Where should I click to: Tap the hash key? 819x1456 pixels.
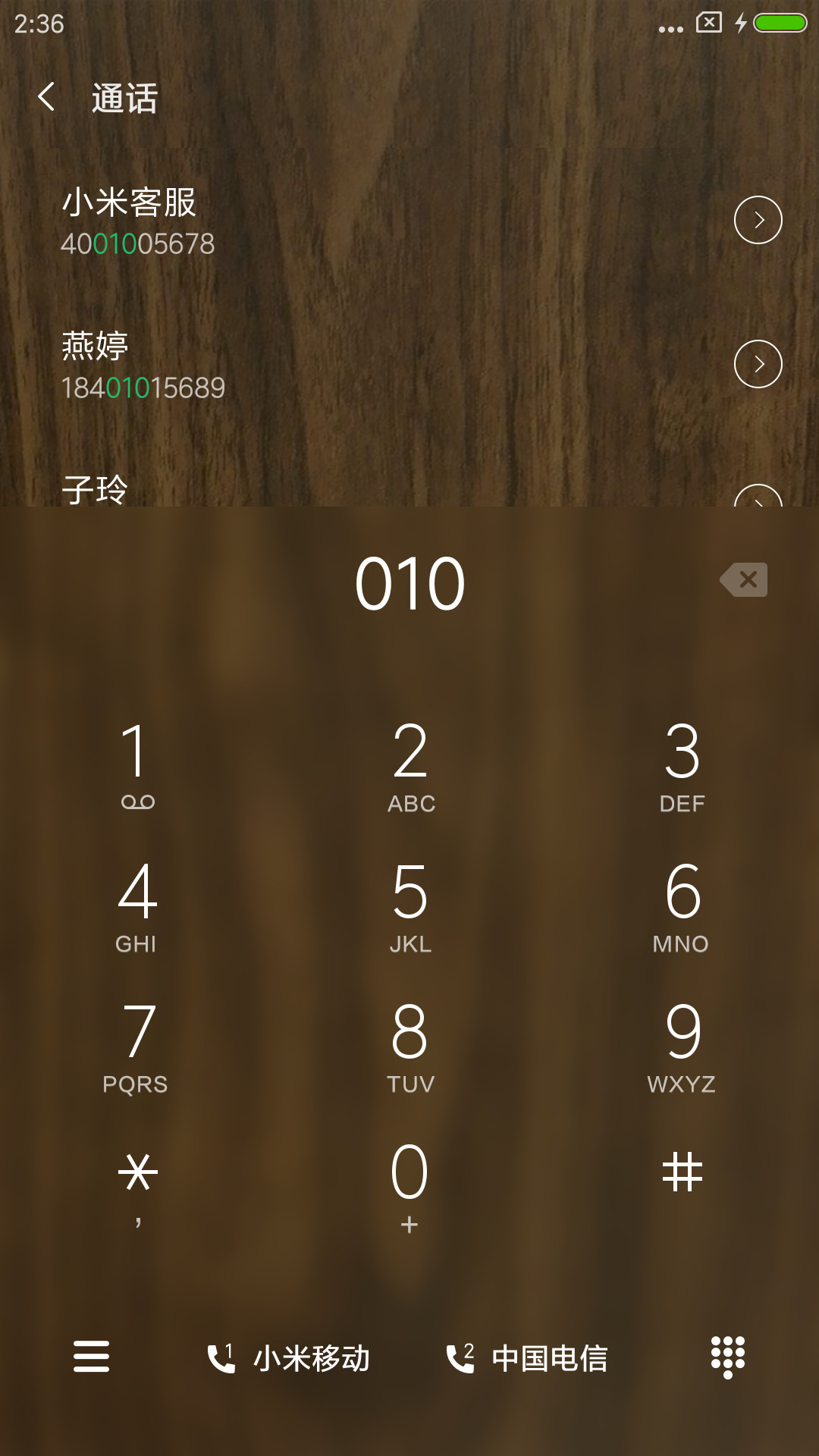682,1174
